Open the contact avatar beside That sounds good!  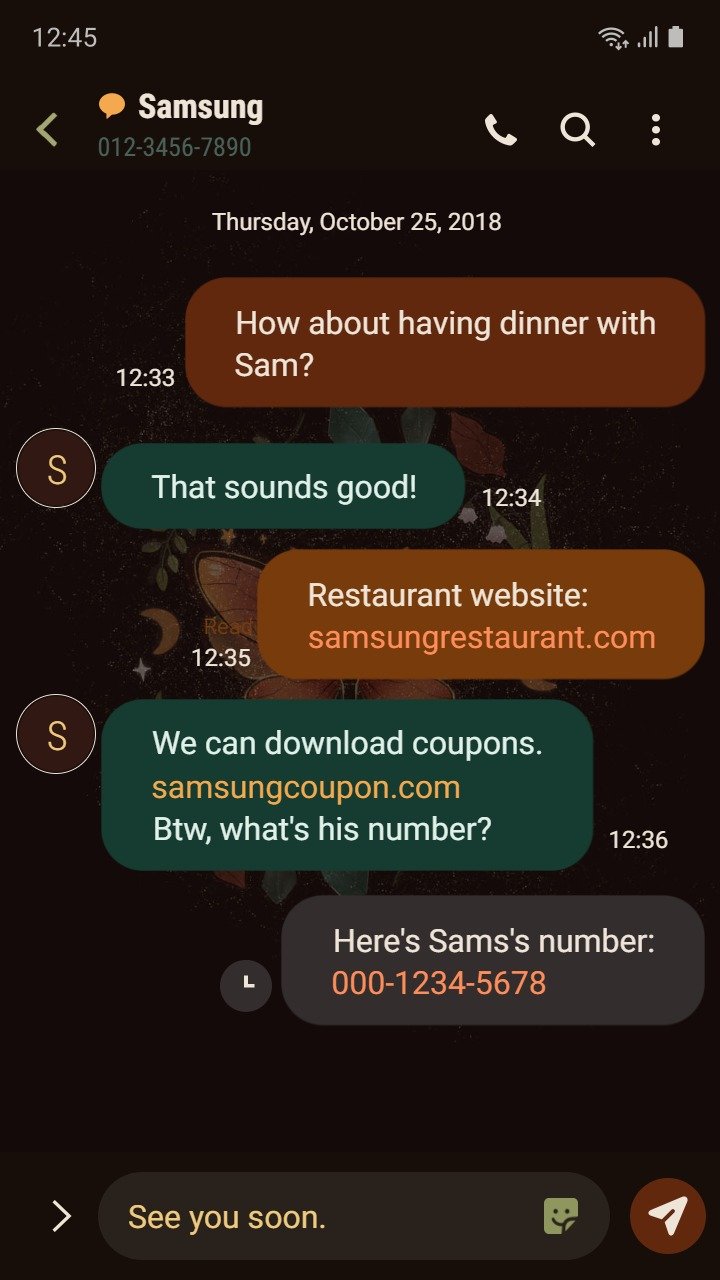(x=56, y=468)
